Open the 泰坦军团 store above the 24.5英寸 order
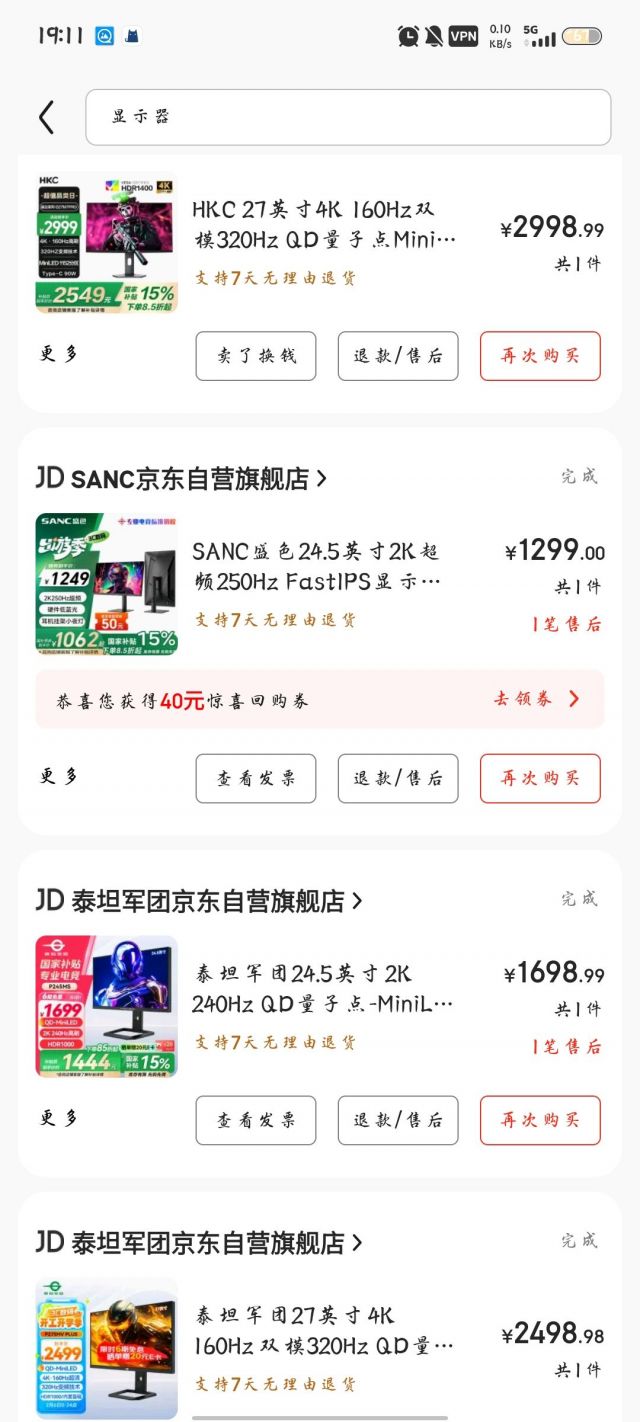Image resolution: width=640 pixels, height=1422 pixels. click(198, 901)
